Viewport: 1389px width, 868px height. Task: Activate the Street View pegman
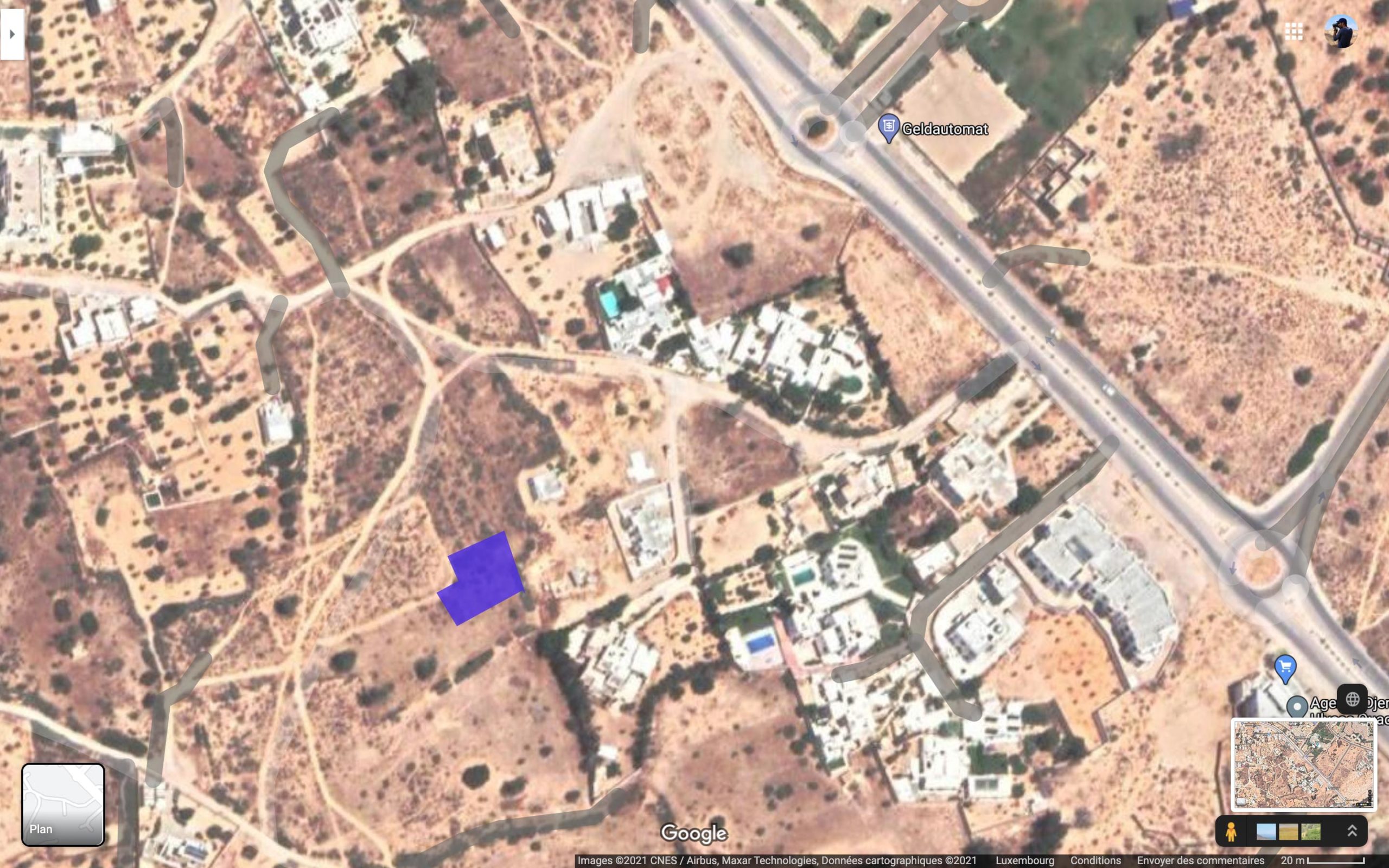(1231, 831)
